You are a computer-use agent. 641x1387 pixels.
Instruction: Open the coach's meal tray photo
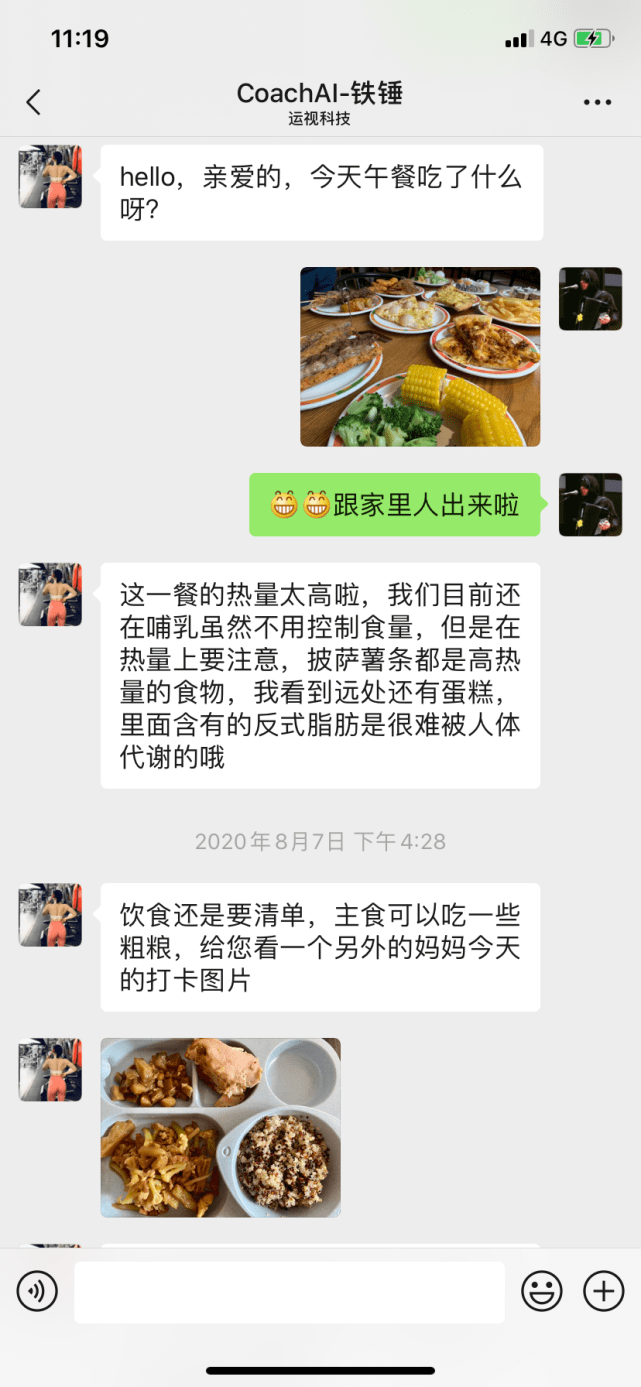tap(220, 1127)
